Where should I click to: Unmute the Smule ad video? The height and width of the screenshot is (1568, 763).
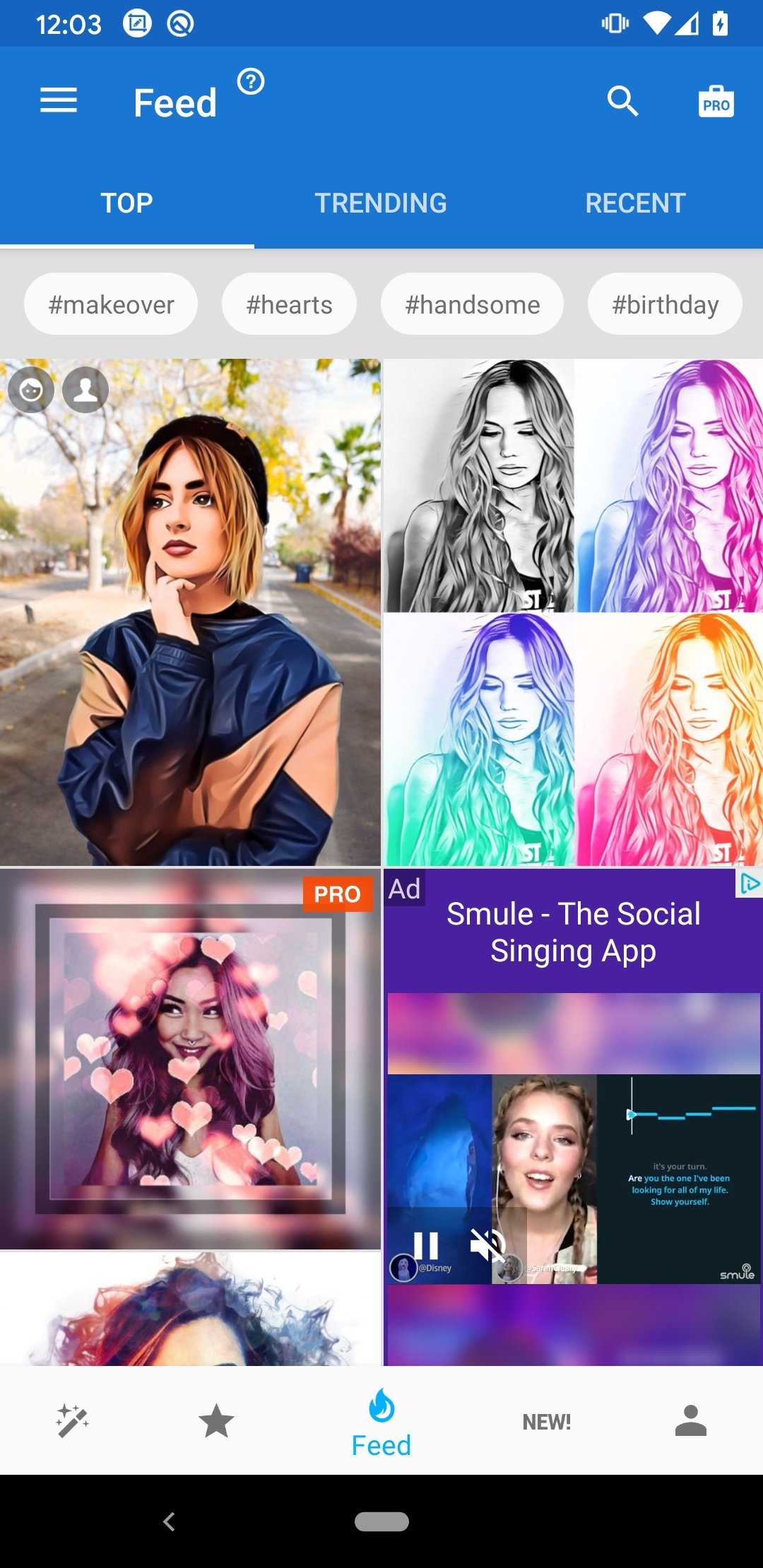point(487,1245)
